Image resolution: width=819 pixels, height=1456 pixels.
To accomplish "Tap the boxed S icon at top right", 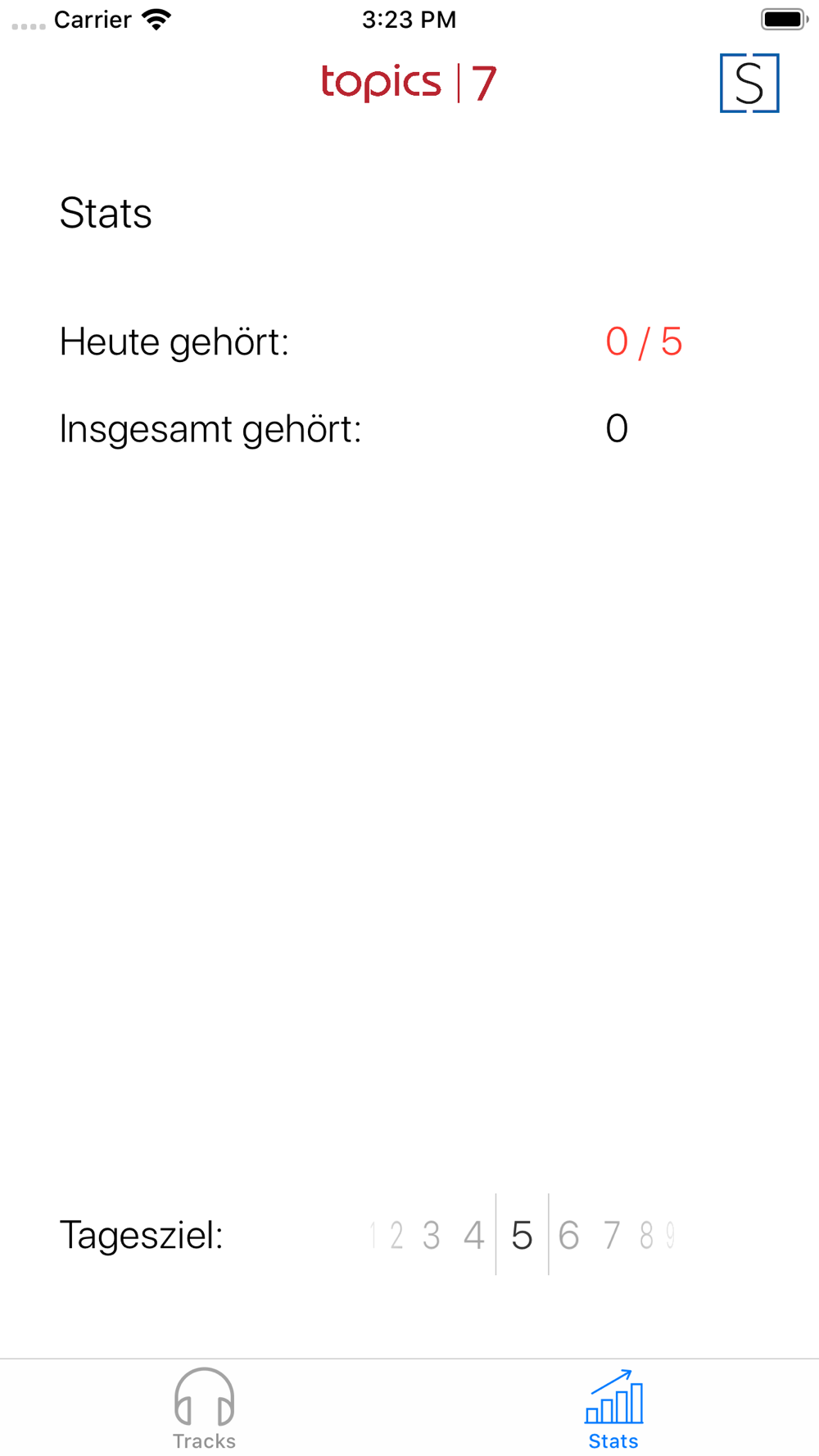I will [x=749, y=83].
